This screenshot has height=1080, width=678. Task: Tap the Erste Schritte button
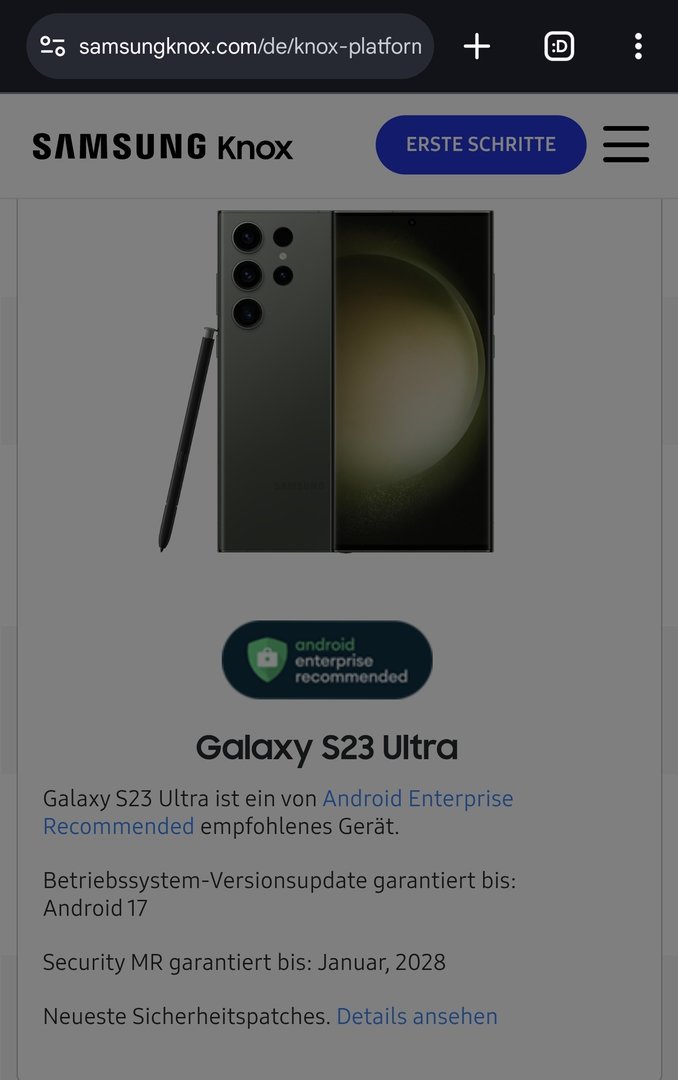480,145
